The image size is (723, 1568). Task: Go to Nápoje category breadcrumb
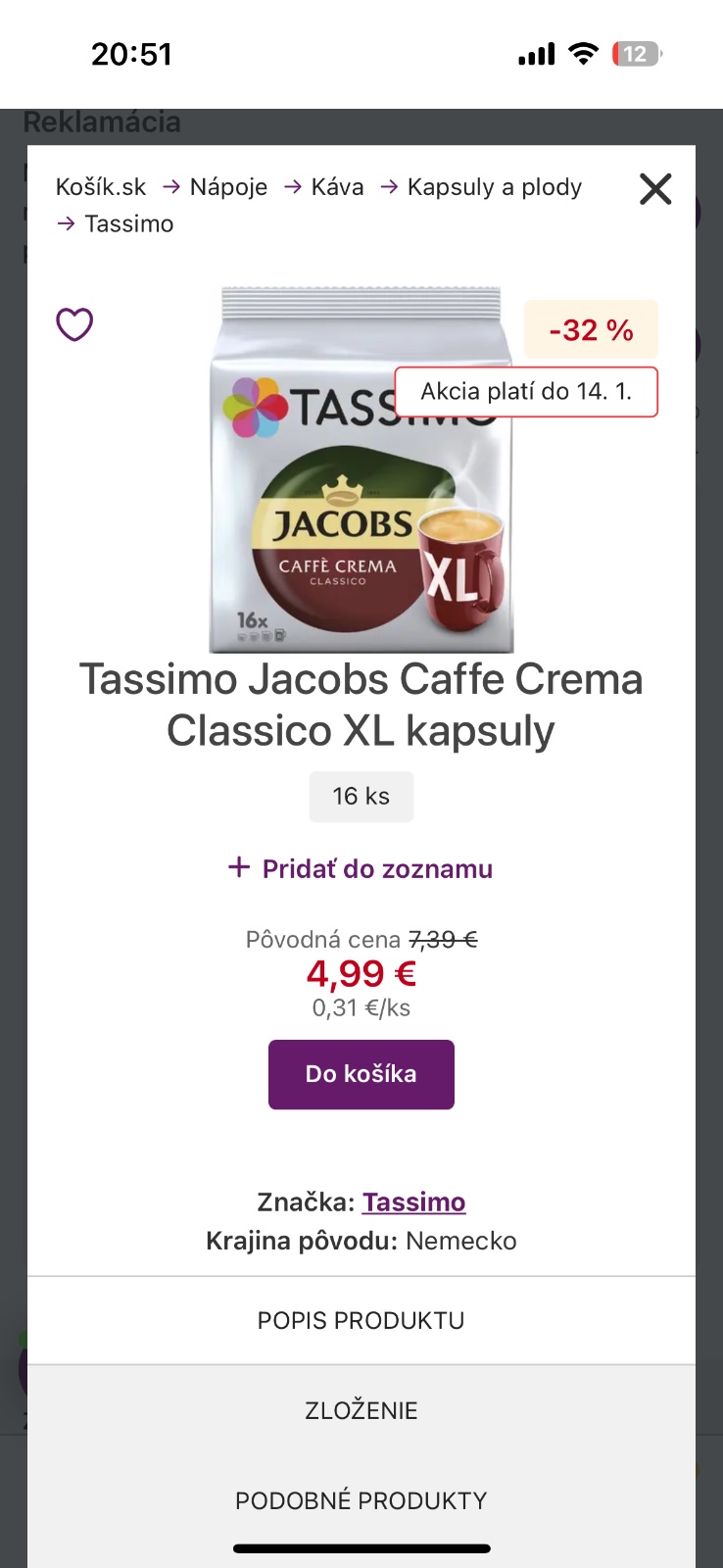228,187
